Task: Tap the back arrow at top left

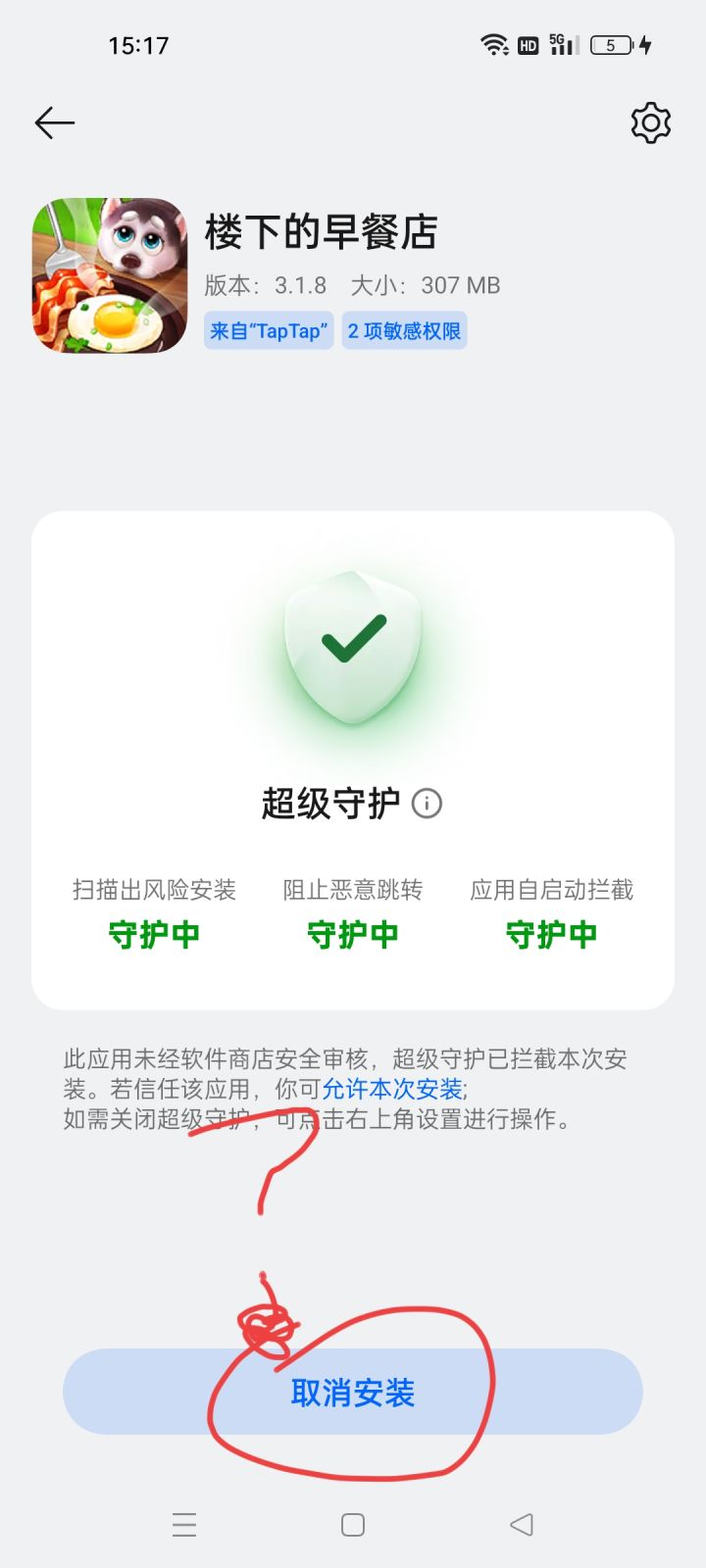Action: 54,122
